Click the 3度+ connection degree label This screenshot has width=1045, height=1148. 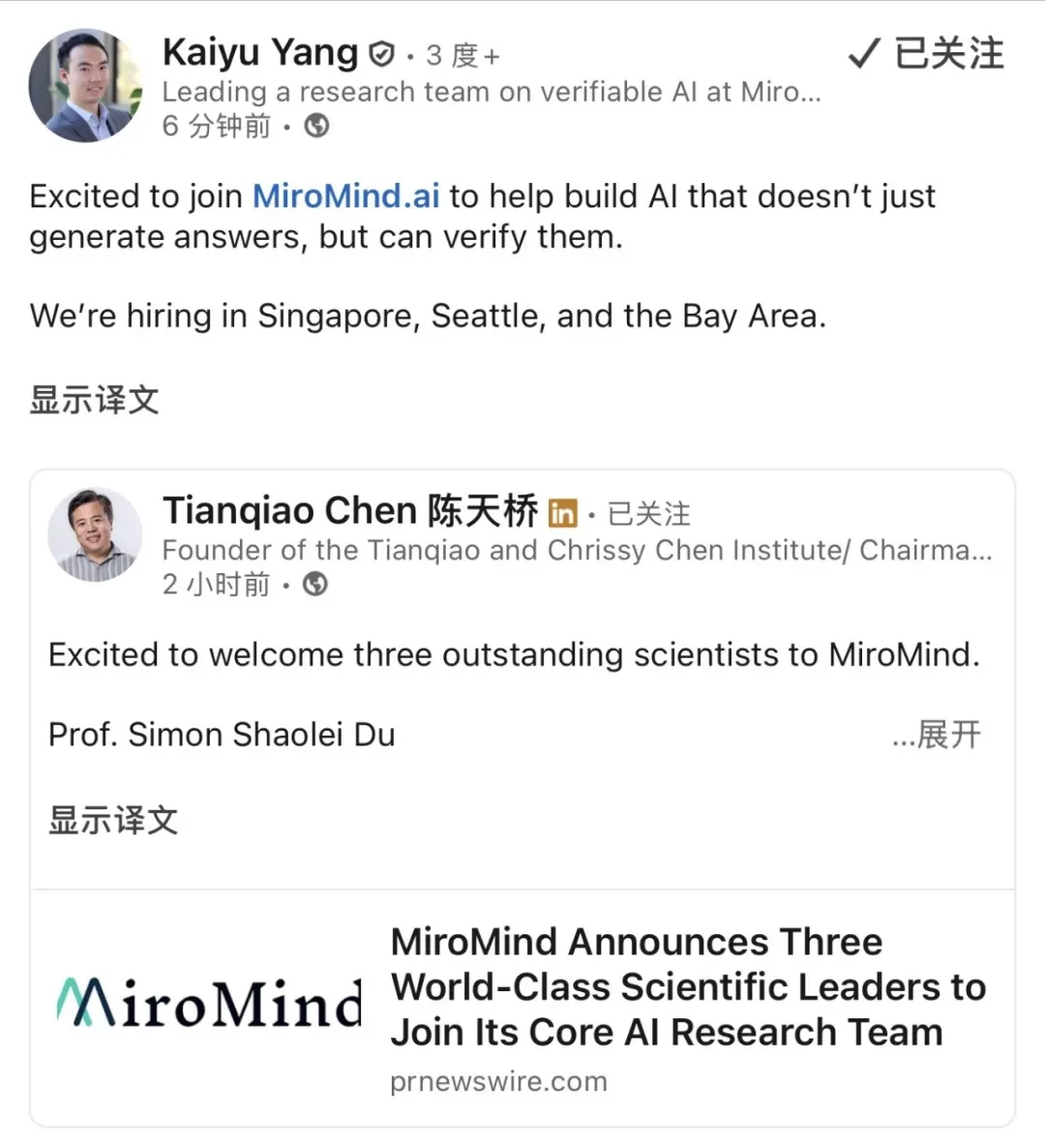coord(462,55)
